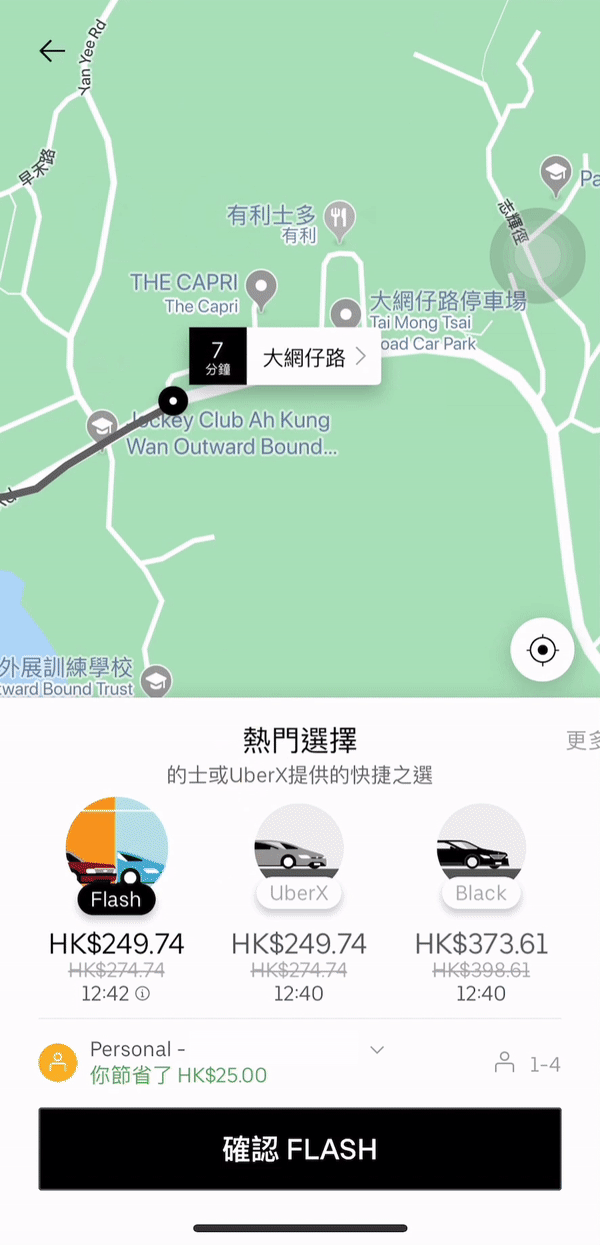
Task: Expand the Personal payment profile dropdown
Action: point(377,1050)
